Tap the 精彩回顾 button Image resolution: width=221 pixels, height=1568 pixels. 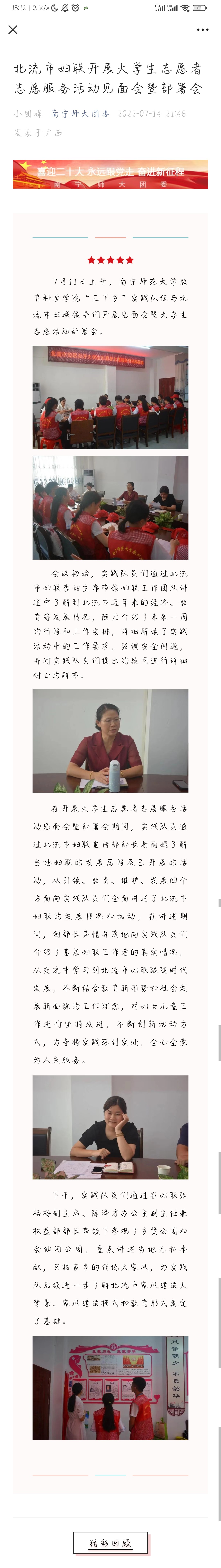click(x=110, y=1542)
